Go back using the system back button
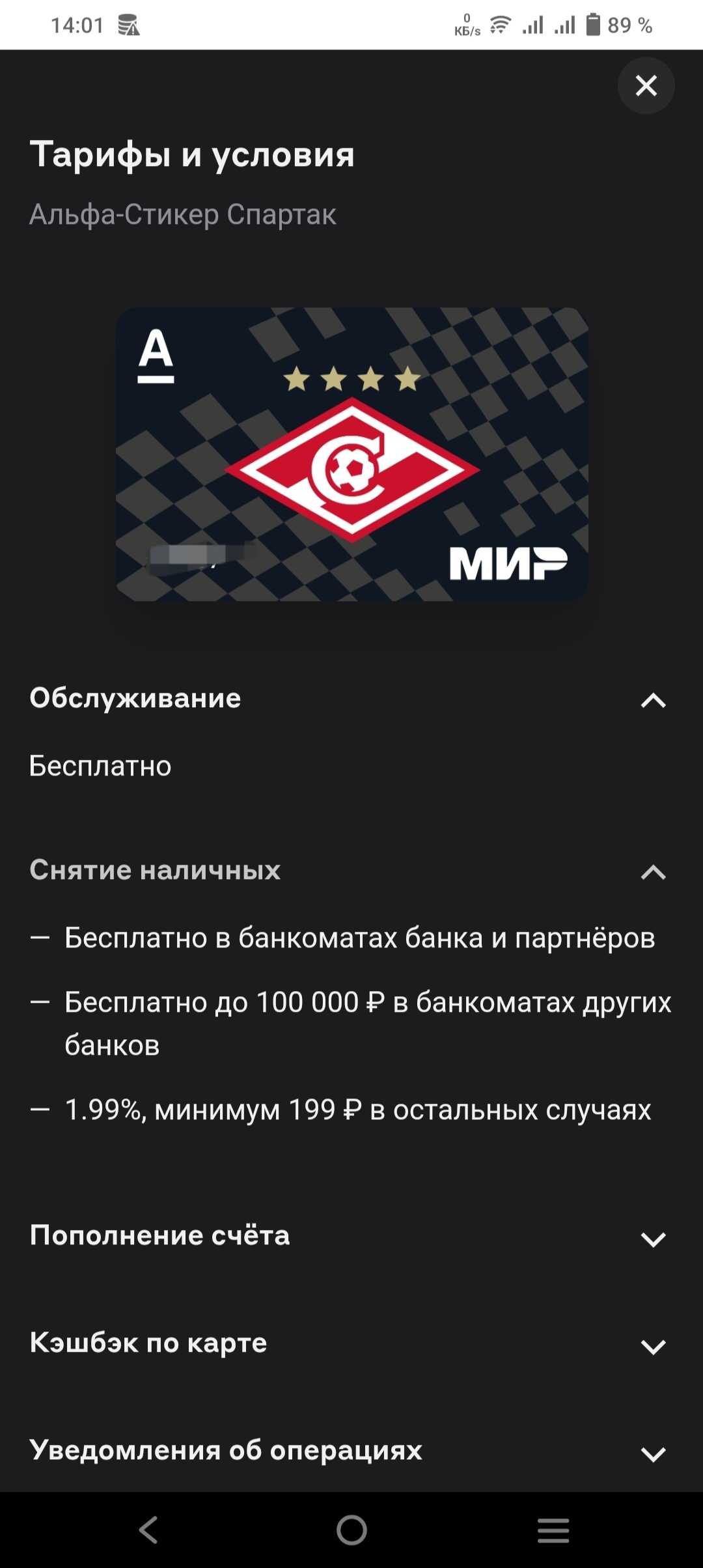 149,1530
